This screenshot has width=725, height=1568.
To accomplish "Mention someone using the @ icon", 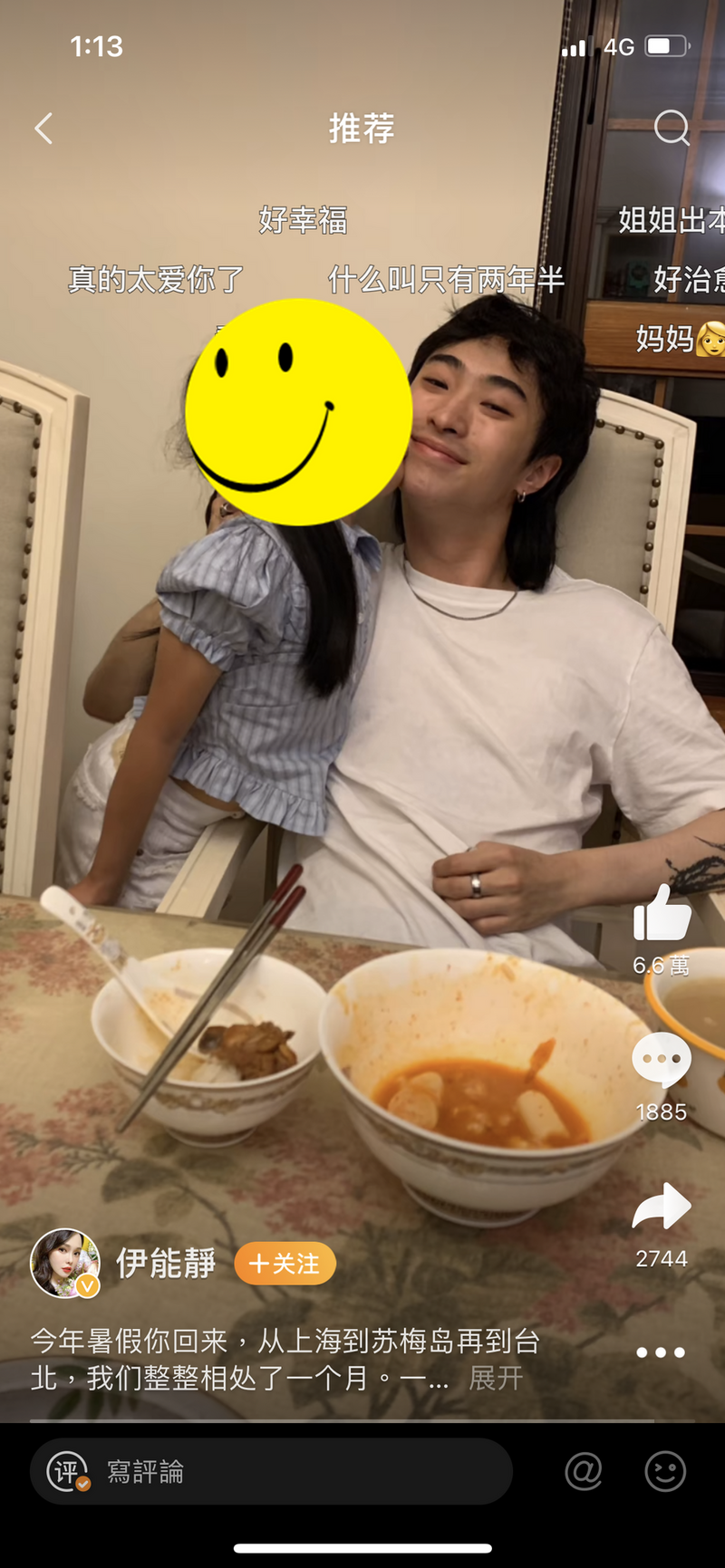I will click(x=584, y=1472).
